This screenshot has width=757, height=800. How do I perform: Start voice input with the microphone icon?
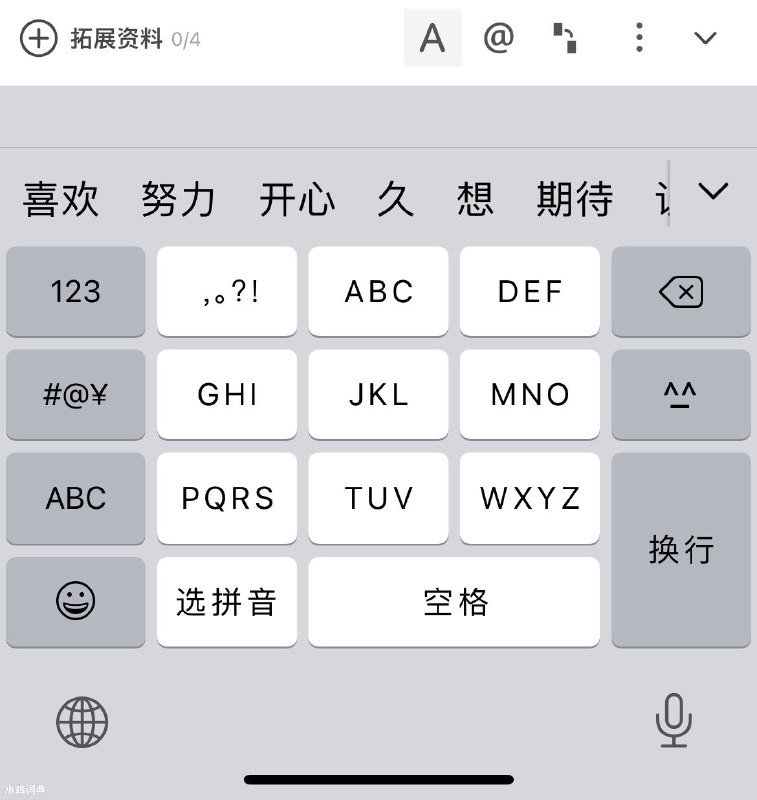(673, 722)
